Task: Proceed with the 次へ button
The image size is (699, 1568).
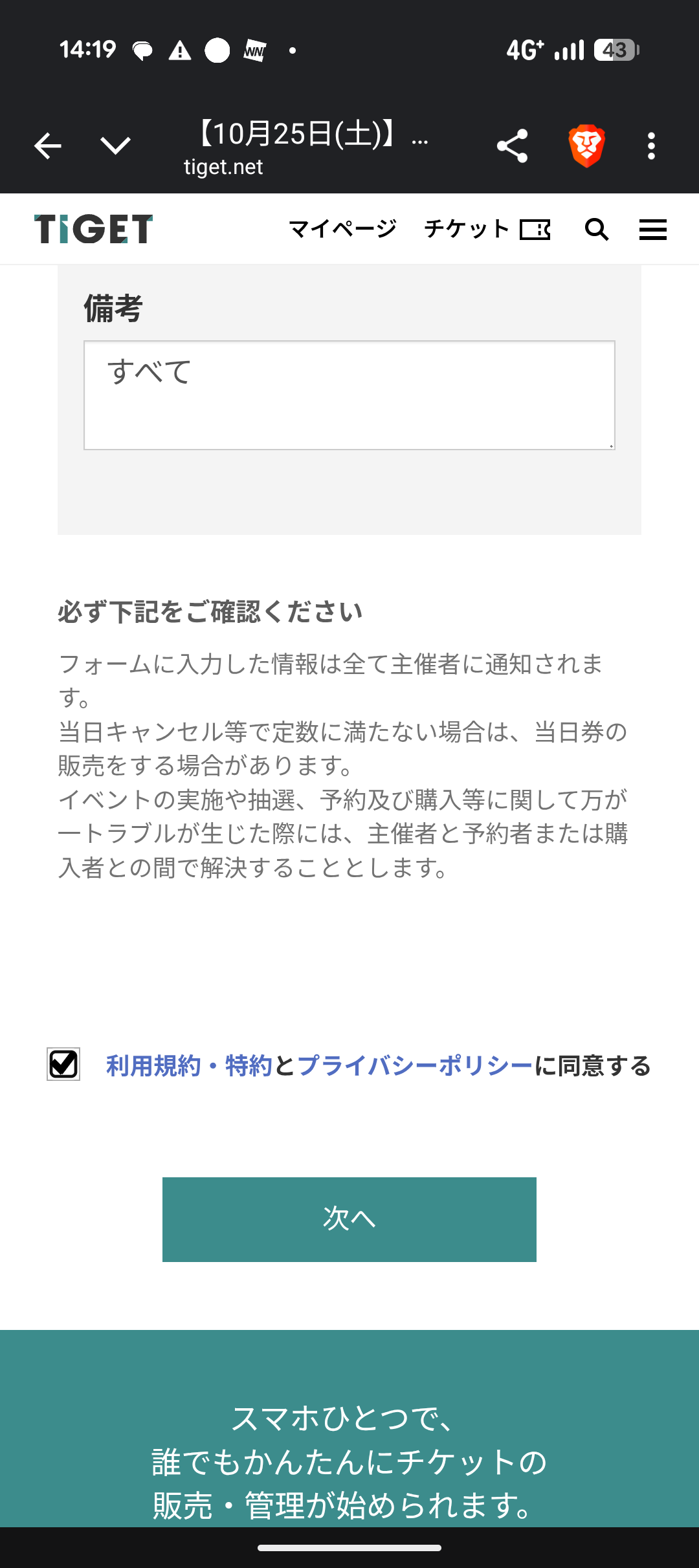Action: pos(349,1219)
